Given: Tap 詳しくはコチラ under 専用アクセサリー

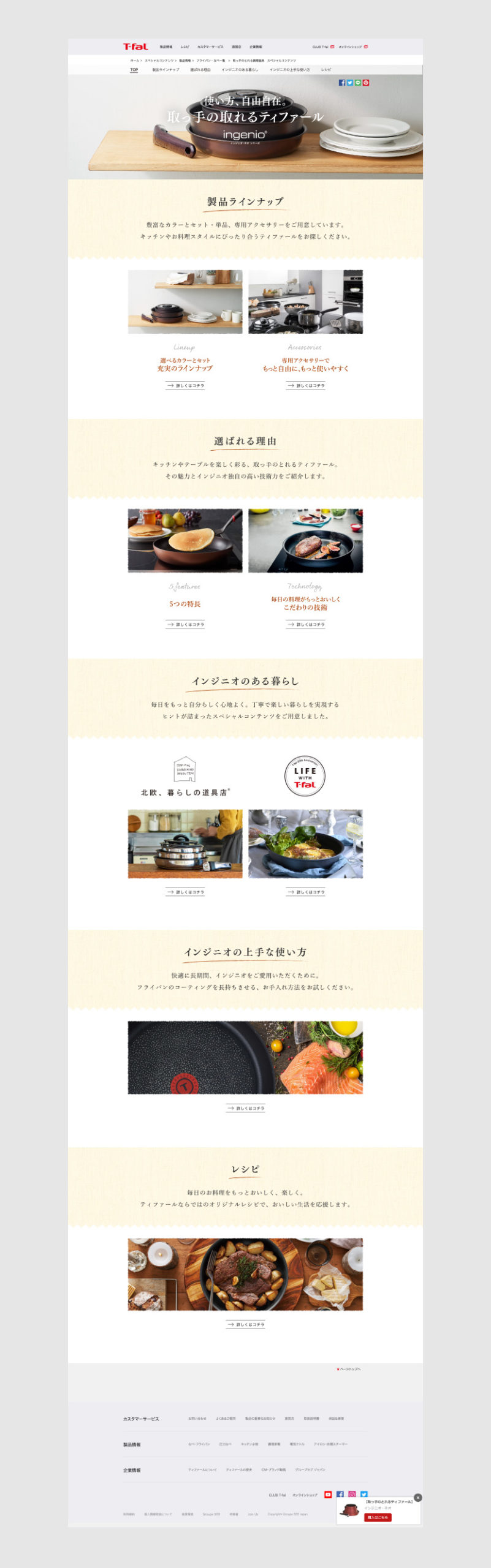Looking at the screenshot, I should pos(305,385).
